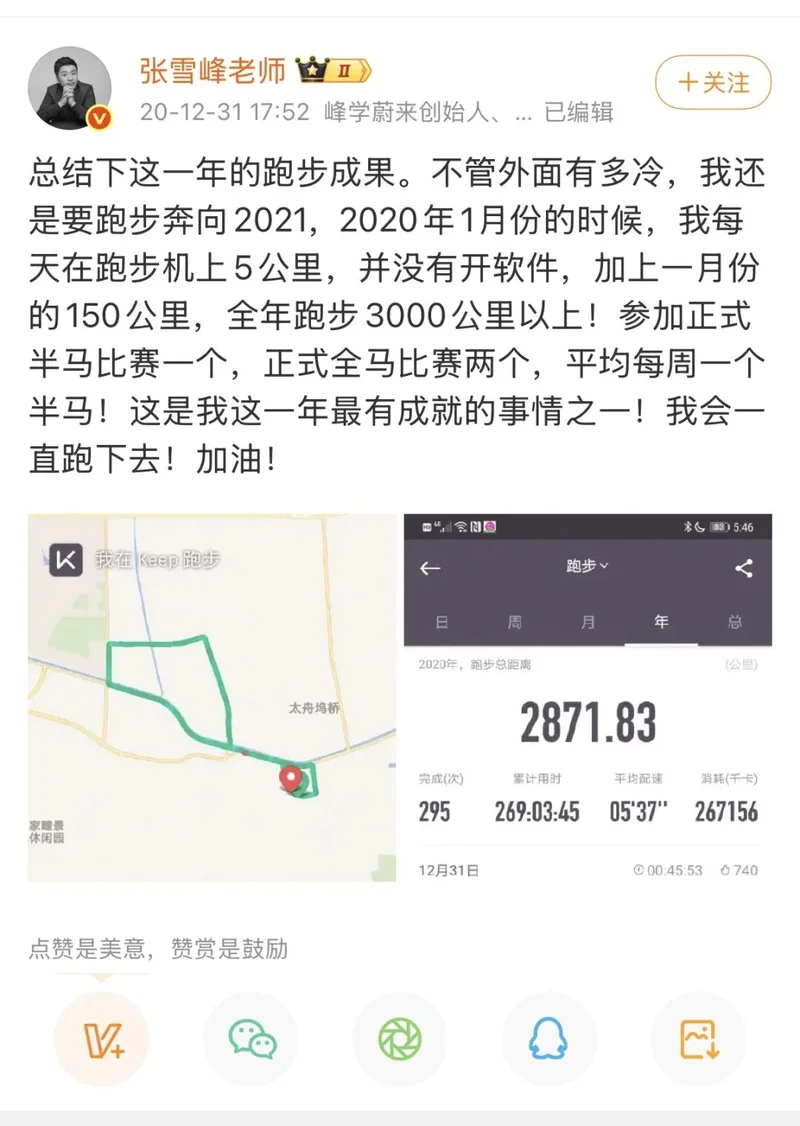
Task: View the 2020 running stats image
Action: pos(587,697)
